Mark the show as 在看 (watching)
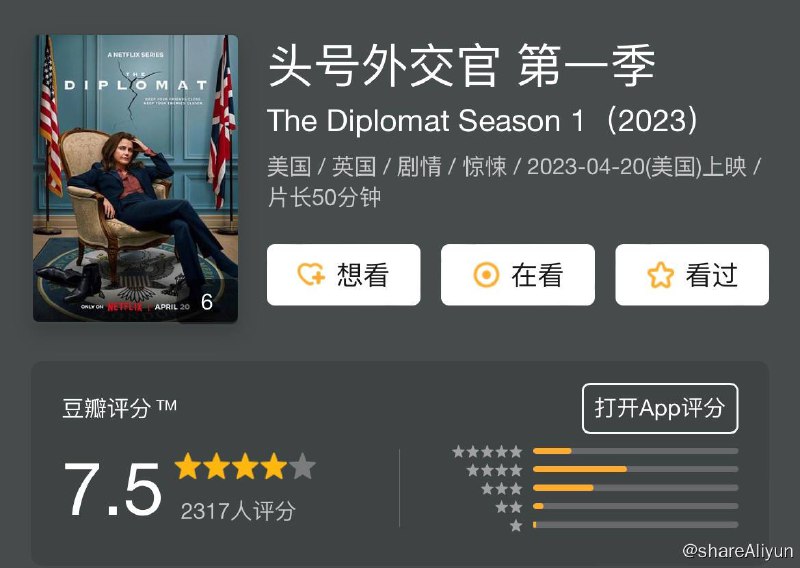The height and width of the screenshot is (568, 800). click(517, 275)
